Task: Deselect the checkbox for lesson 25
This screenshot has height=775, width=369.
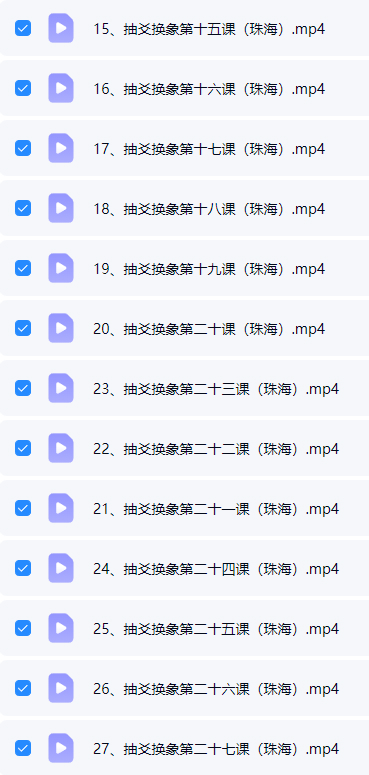Action: [x=23, y=628]
